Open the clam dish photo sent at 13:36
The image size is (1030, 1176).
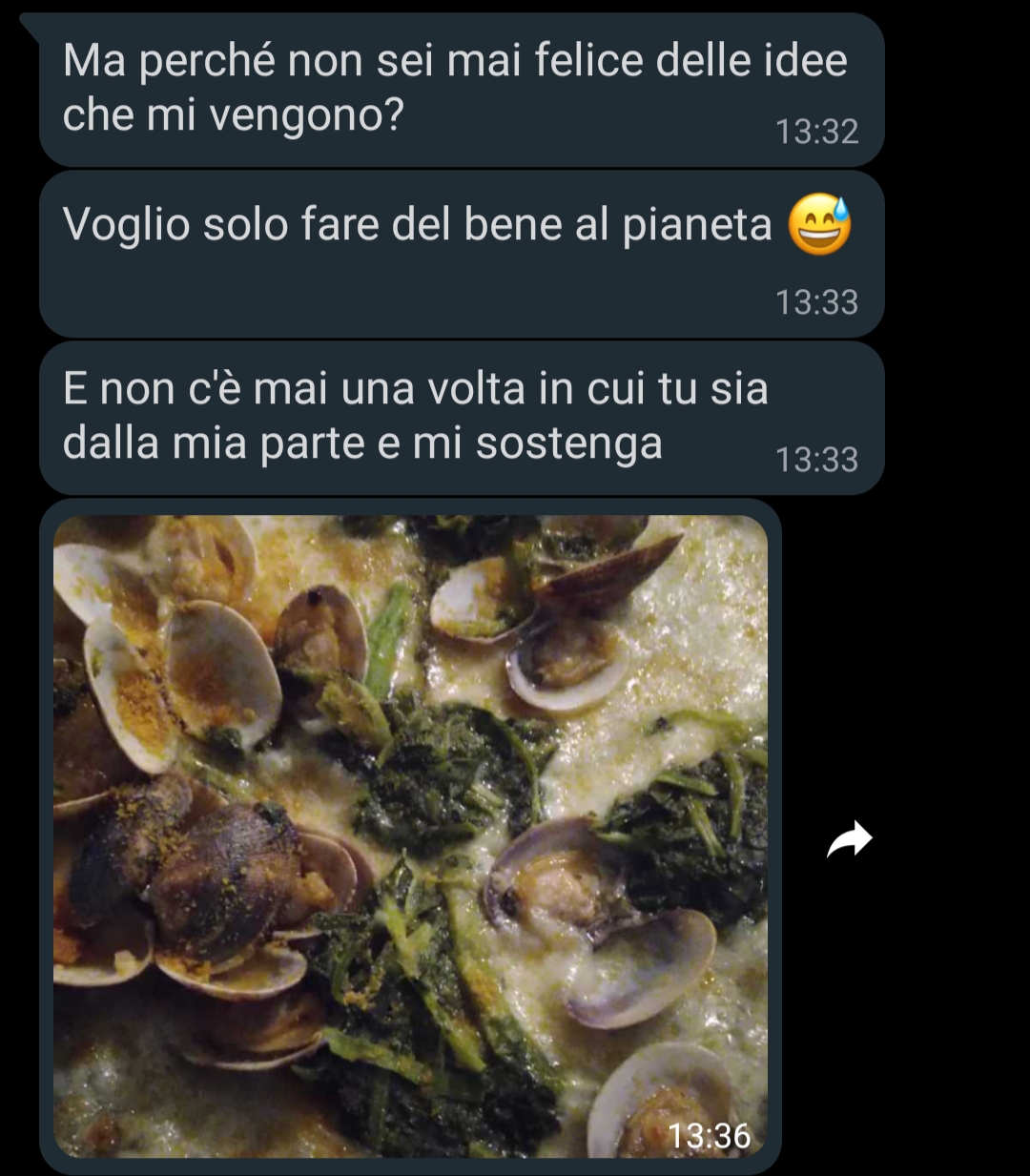410,836
